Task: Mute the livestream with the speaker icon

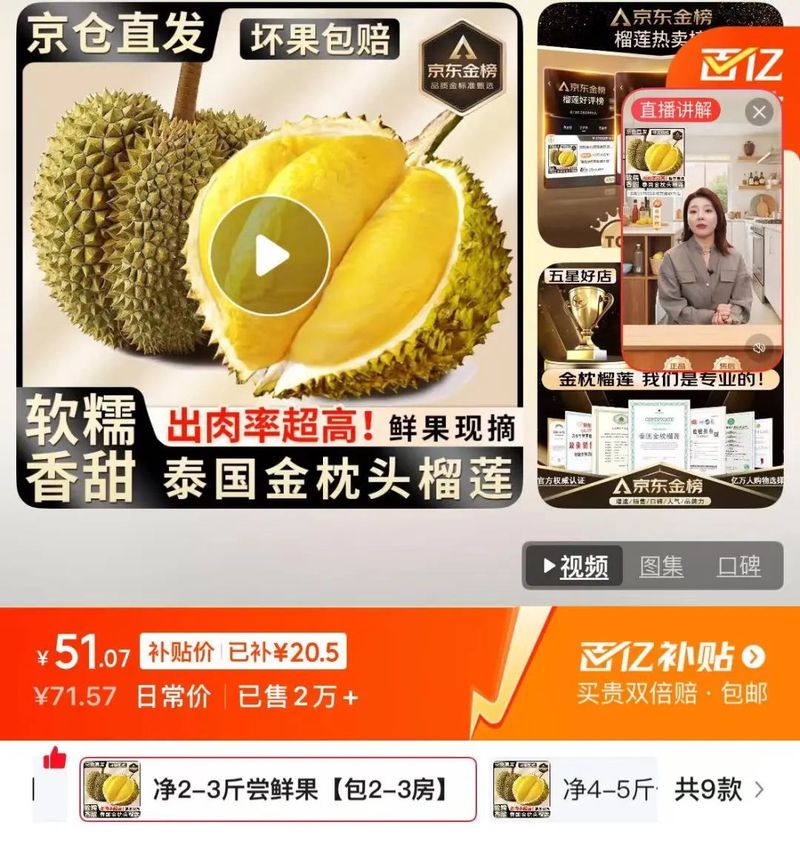Action: coord(760,348)
